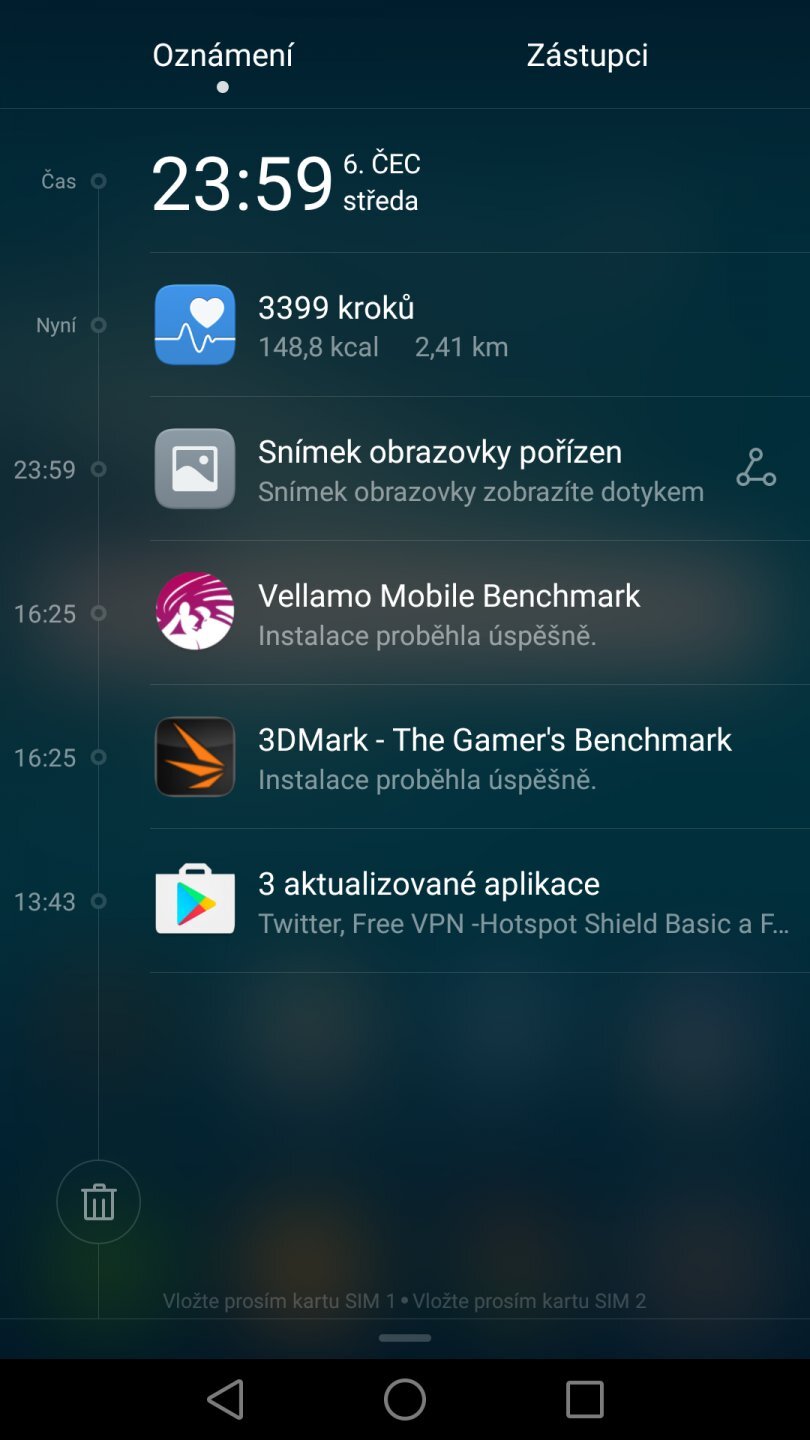The width and height of the screenshot is (810, 1440).
Task: Tap the home button
Action: (x=405, y=1399)
